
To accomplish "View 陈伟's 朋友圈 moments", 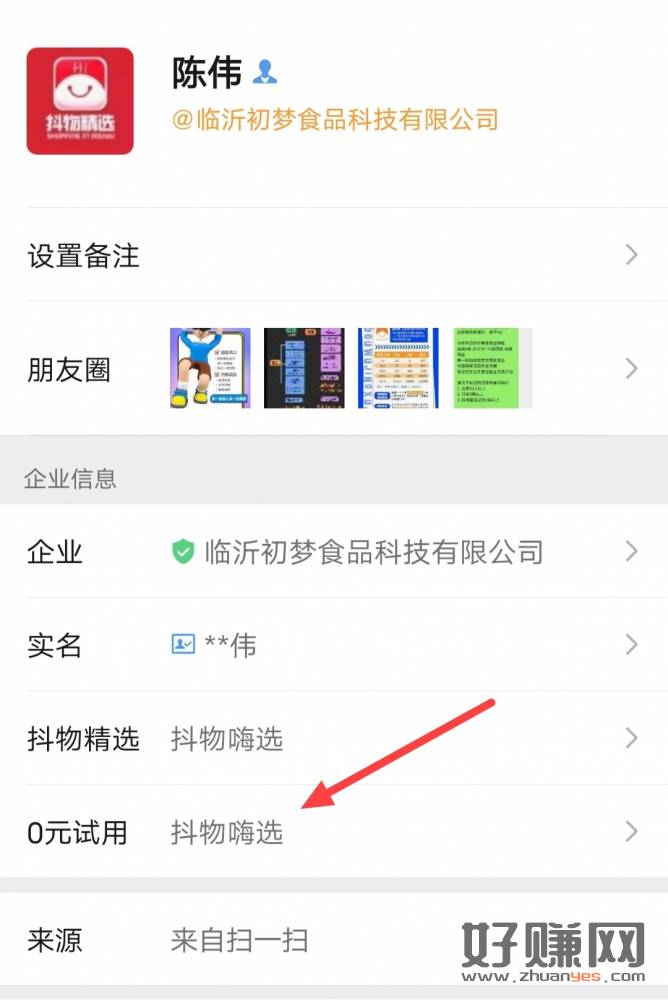I will pyautogui.click(x=333, y=368).
